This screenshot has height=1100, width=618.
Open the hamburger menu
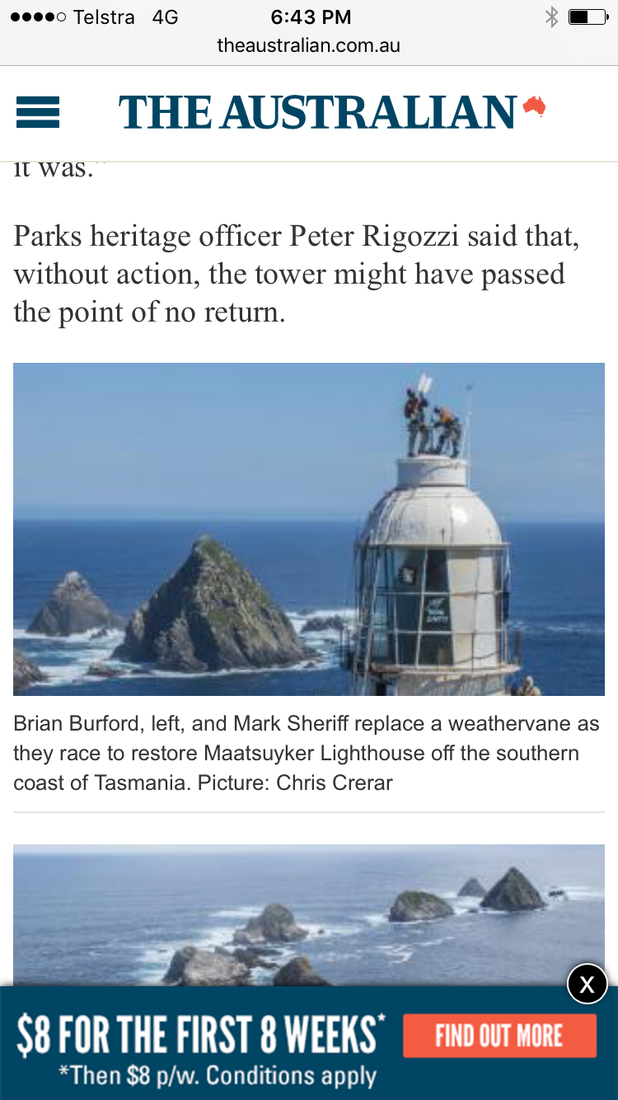(37, 112)
